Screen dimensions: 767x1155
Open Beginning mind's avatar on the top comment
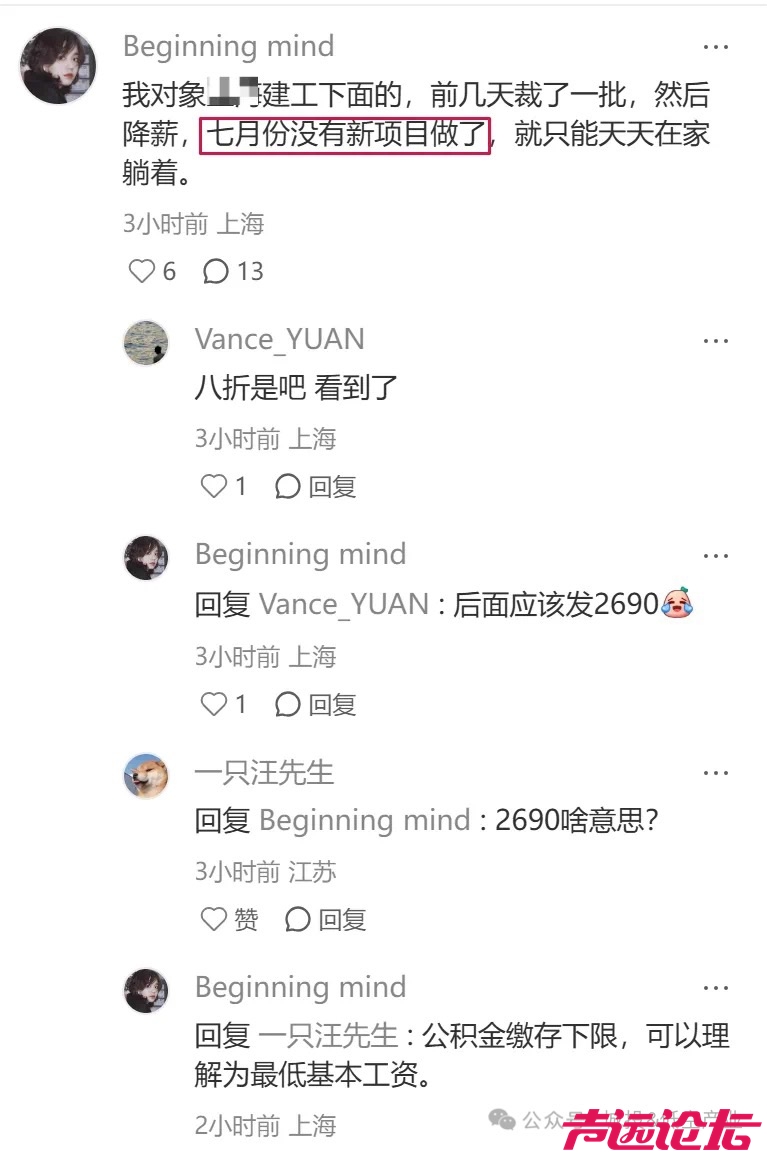click(58, 66)
